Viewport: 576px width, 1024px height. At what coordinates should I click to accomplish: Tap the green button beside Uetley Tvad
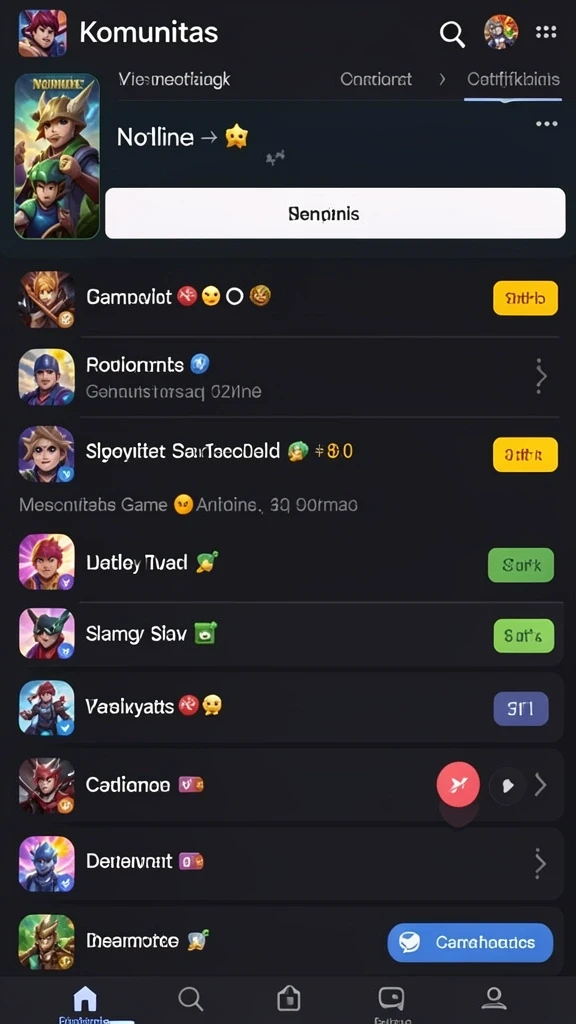click(521, 565)
